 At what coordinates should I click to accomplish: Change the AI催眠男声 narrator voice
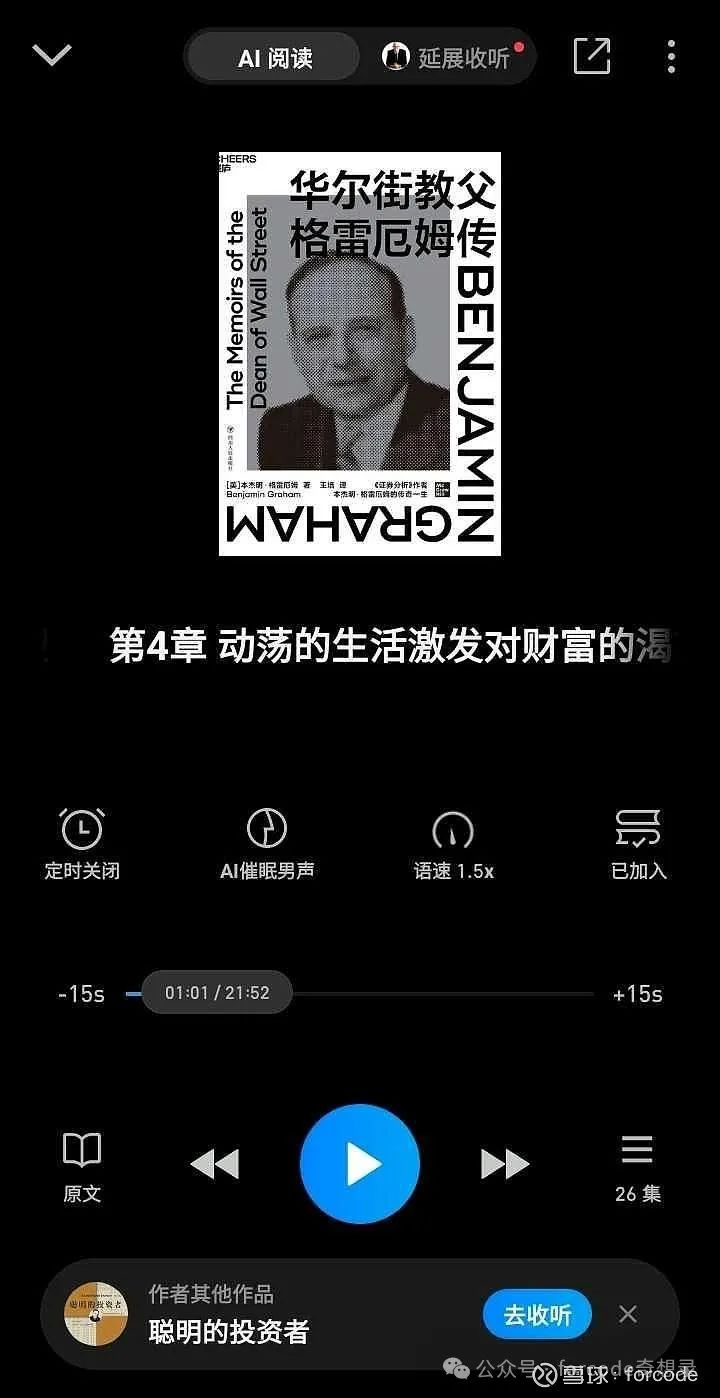[267, 845]
